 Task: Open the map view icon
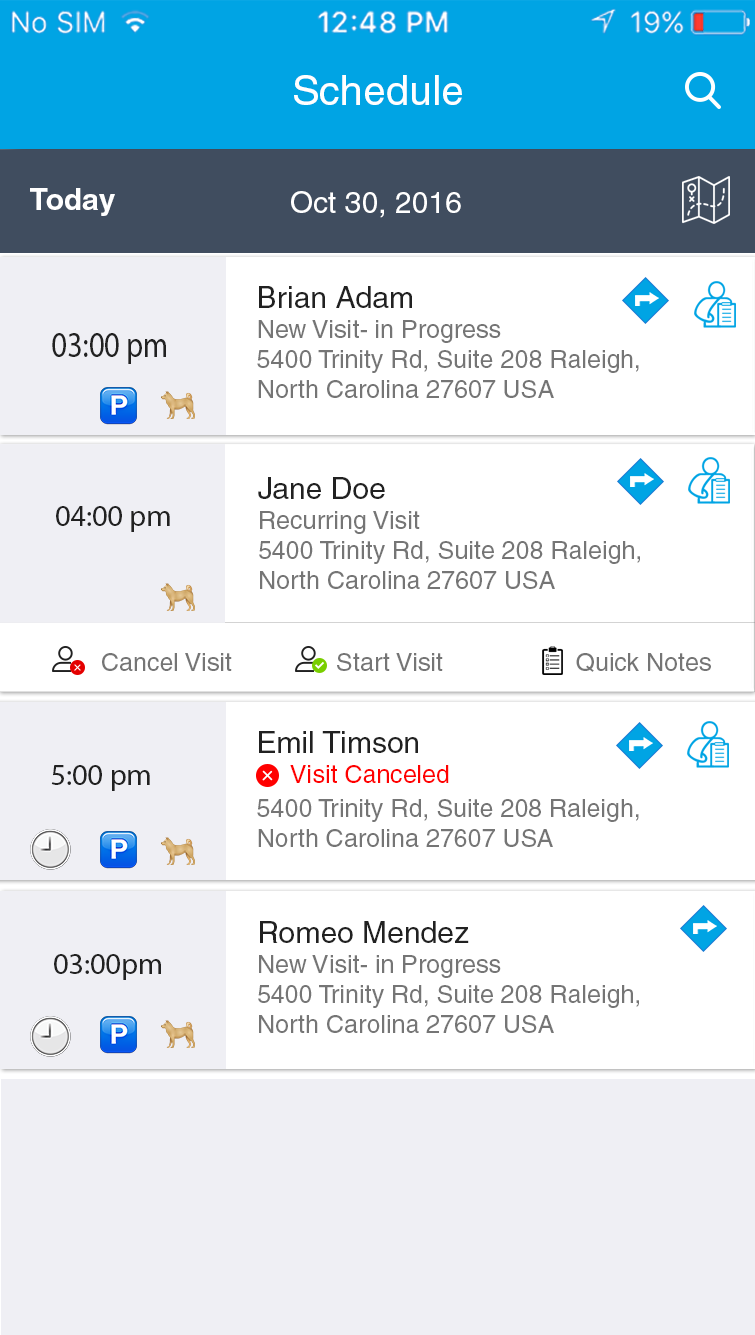pos(705,200)
